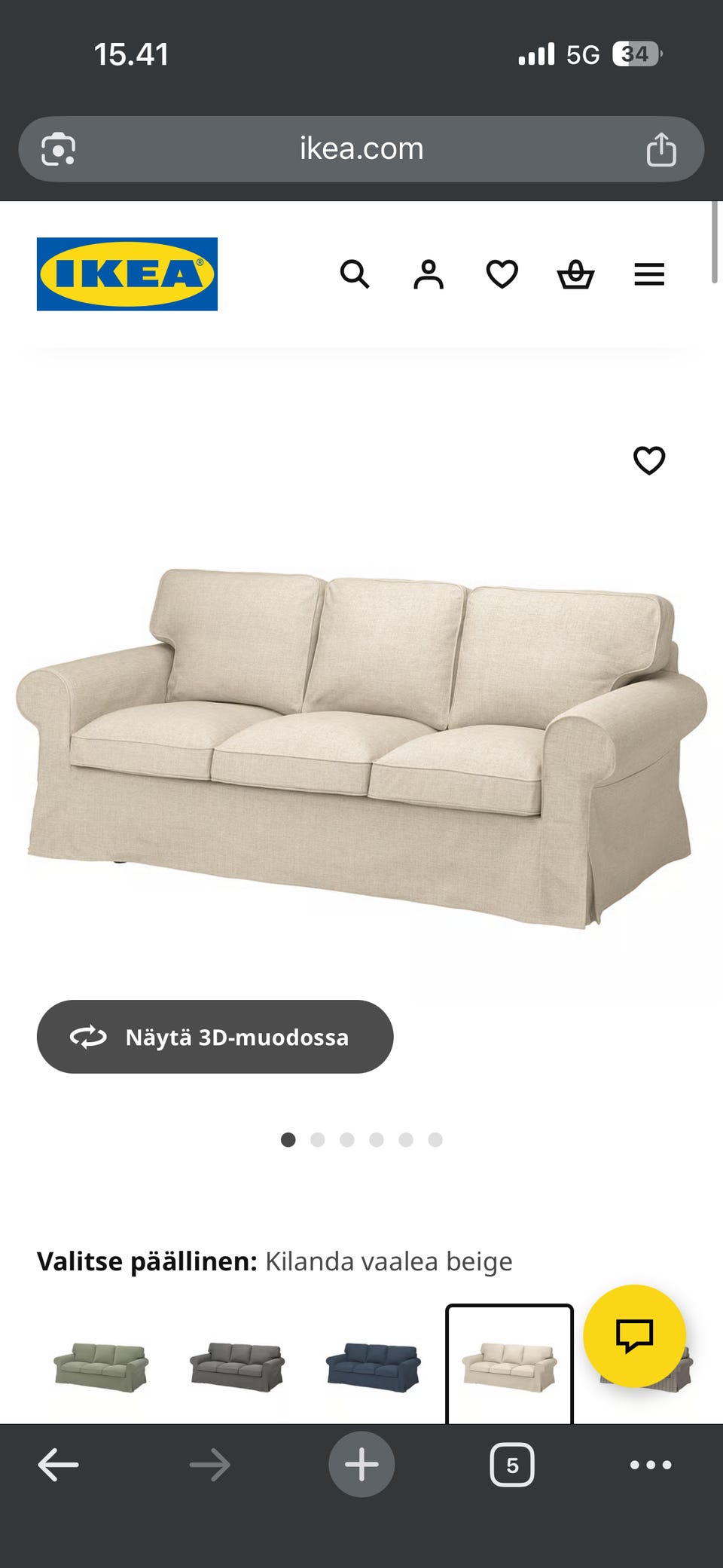The height and width of the screenshot is (1568, 723).
Task: Go back to the previous page
Action: point(59,1465)
